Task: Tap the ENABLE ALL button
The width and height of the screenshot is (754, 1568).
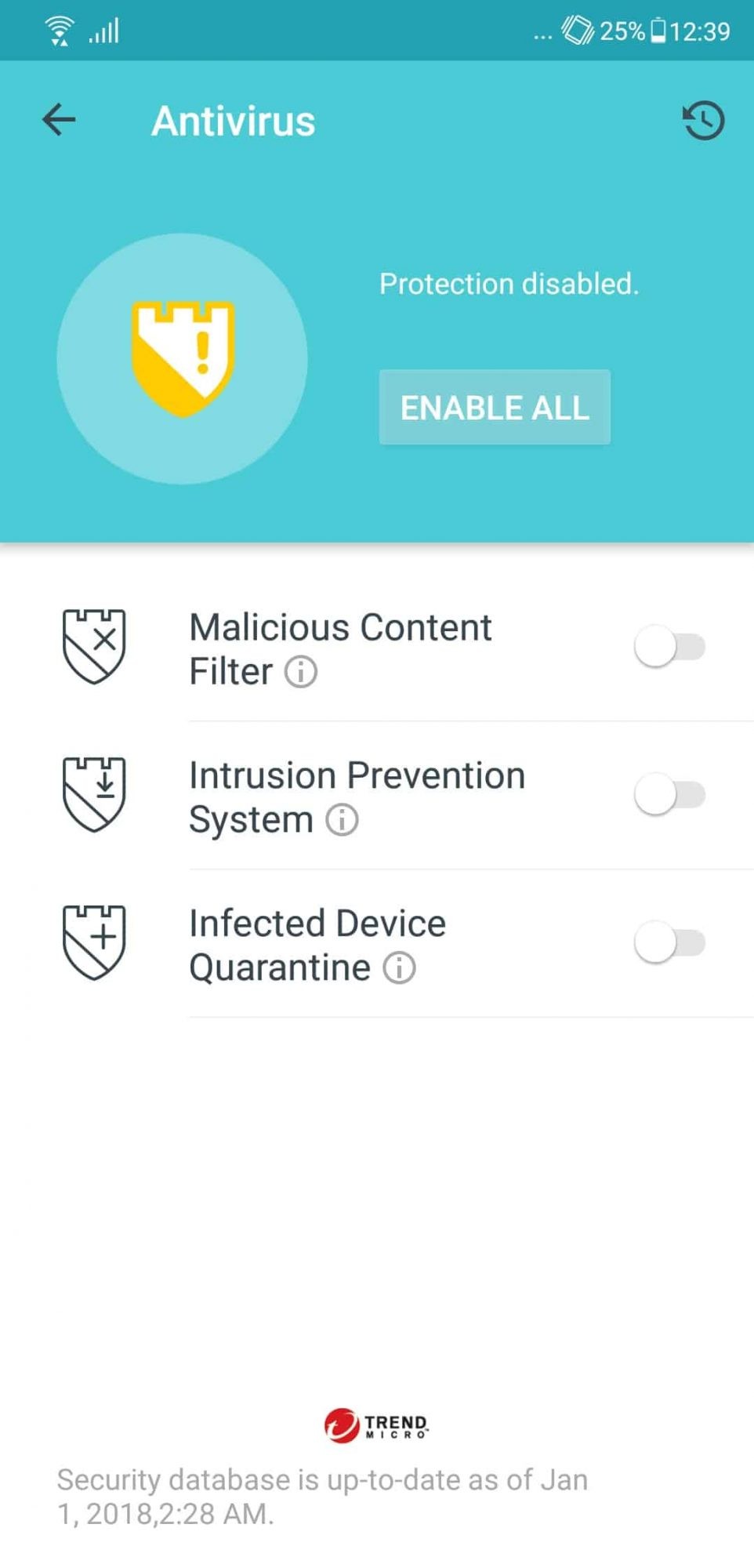Action: [x=495, y=407]
